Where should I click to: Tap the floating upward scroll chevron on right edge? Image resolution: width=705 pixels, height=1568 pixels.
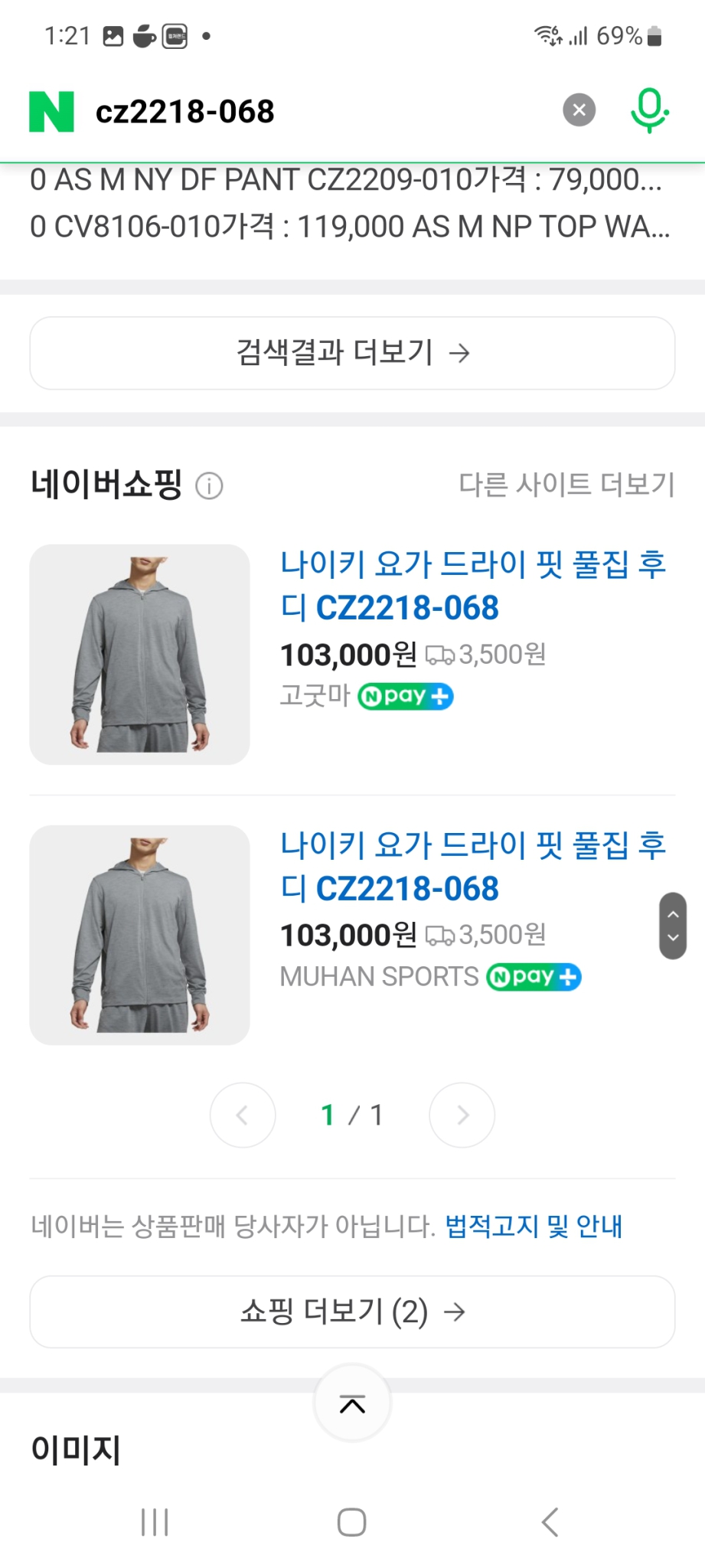(672, 913)
